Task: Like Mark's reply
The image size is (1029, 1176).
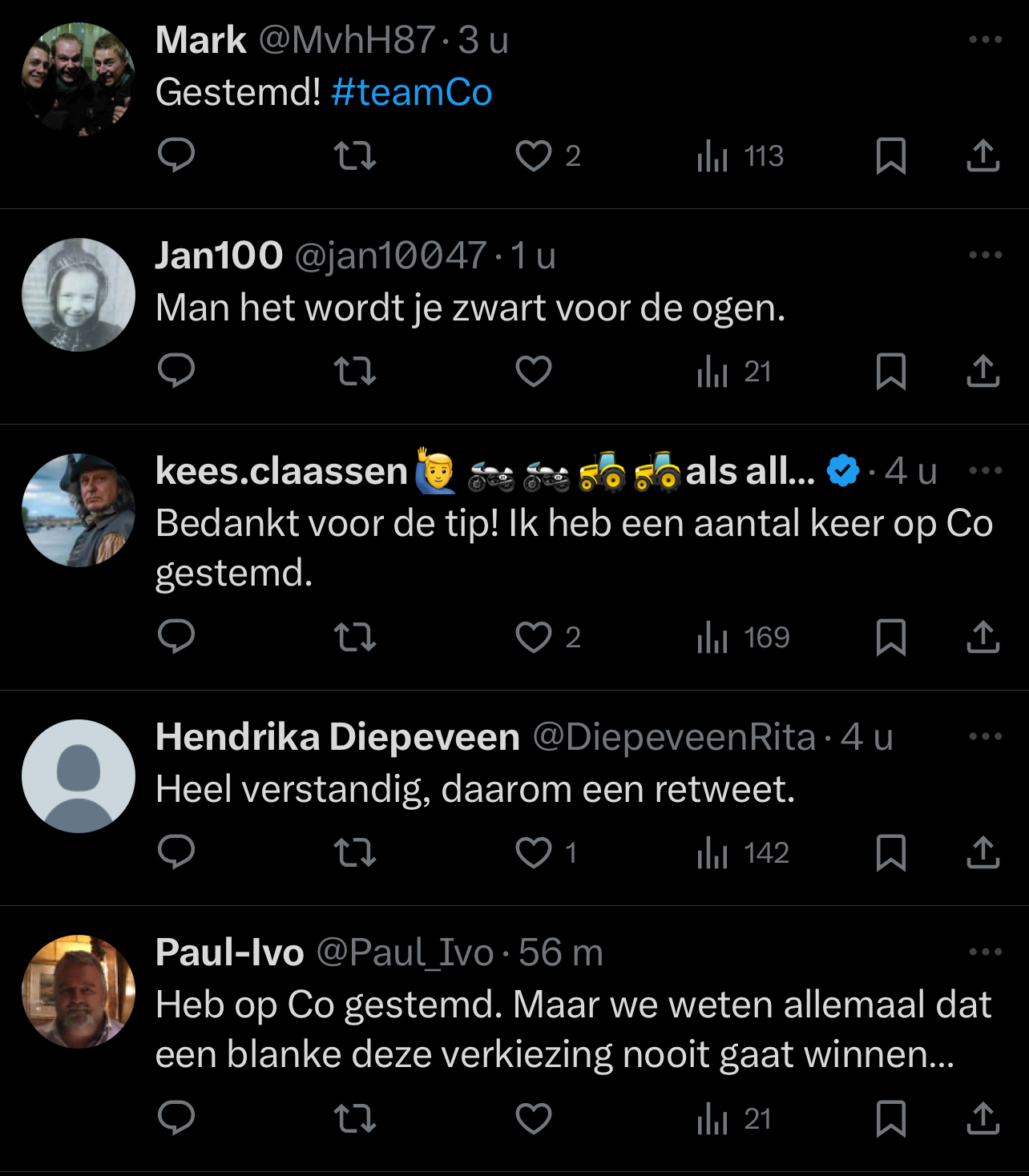Action: (x=534, y=155)
